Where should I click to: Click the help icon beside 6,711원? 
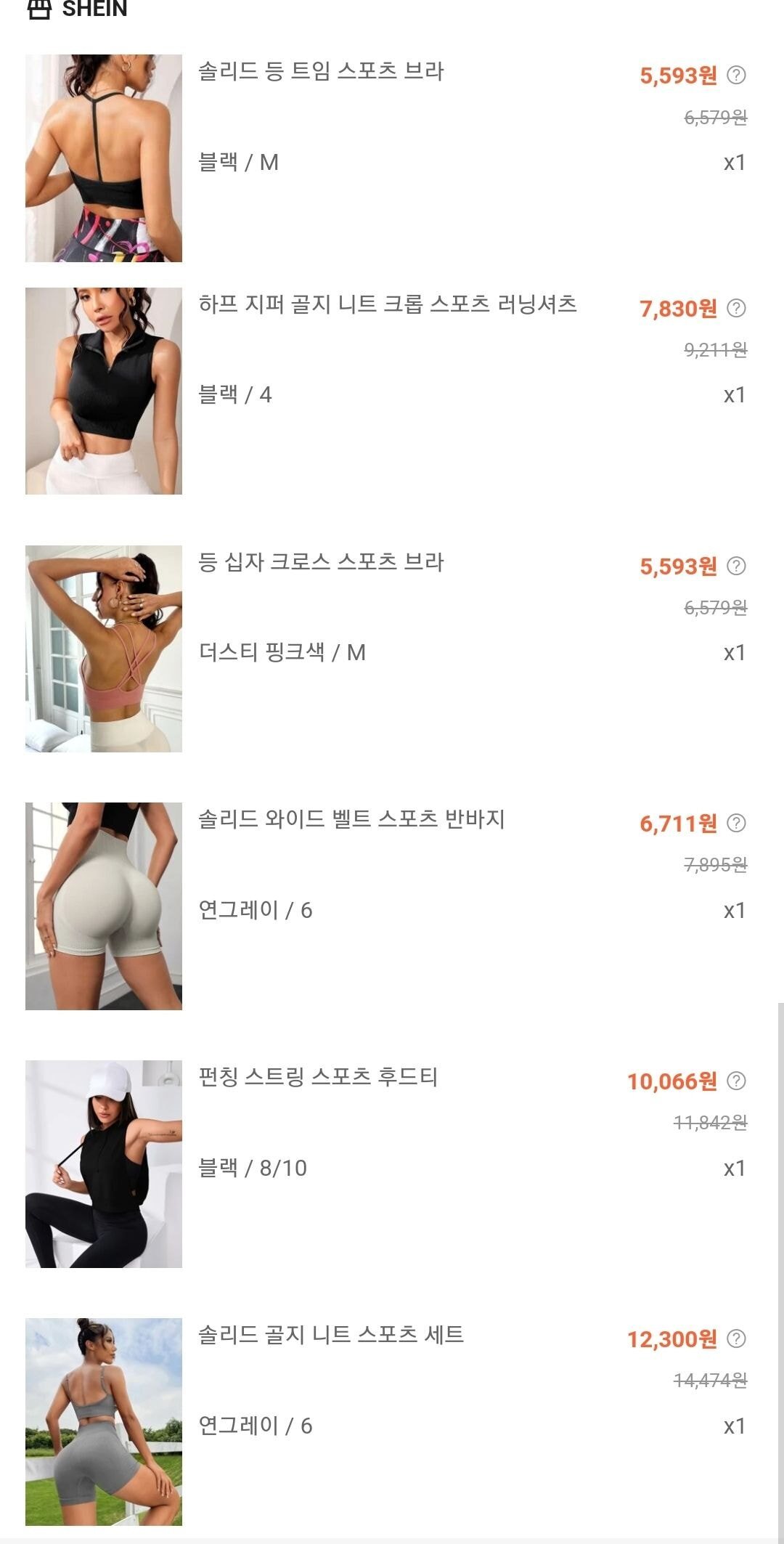pos(735,824)
